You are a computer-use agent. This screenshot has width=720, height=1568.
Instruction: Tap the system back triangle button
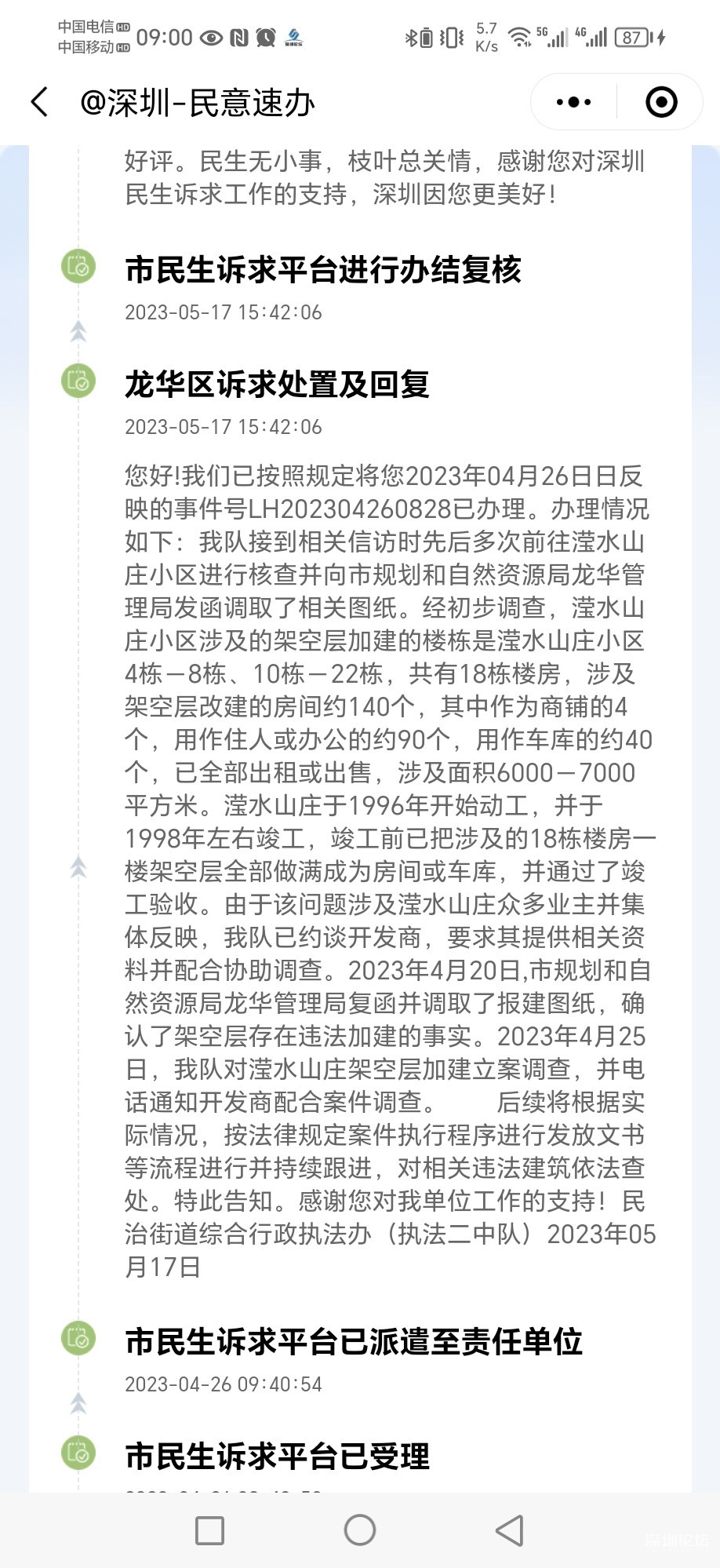(510, 1530)
